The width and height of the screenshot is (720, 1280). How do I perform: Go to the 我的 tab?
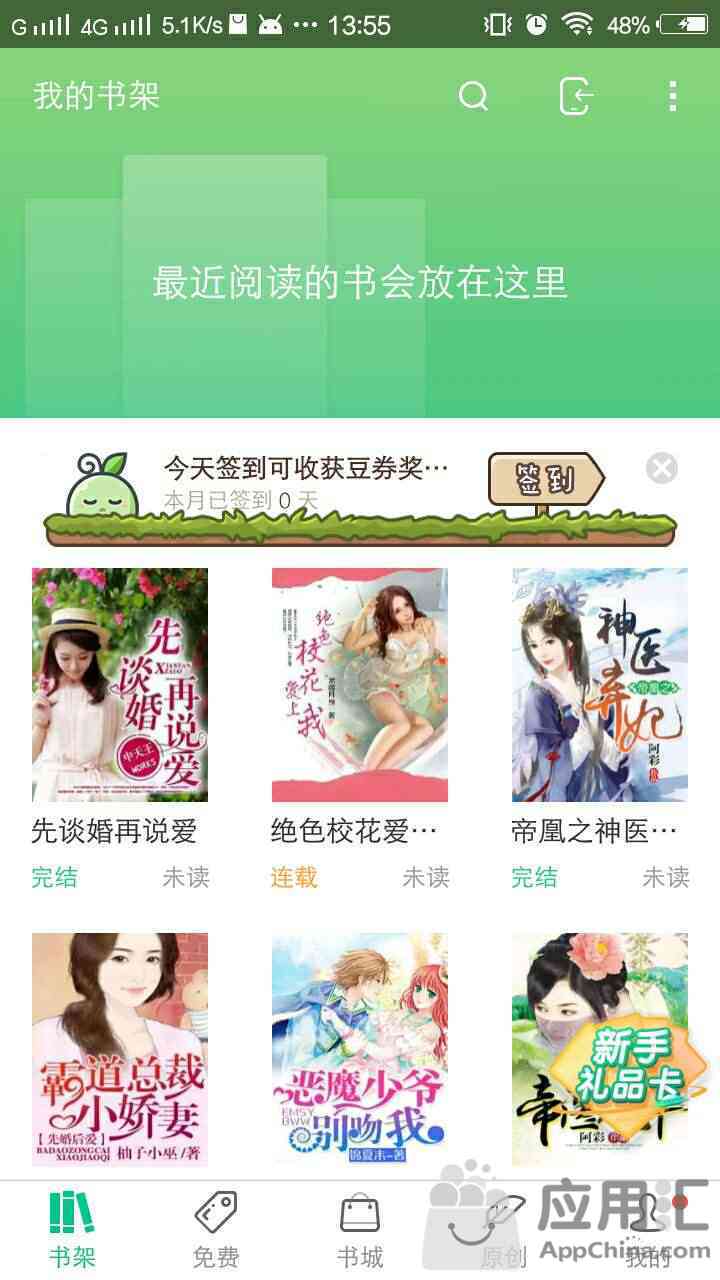[648, 1230]
